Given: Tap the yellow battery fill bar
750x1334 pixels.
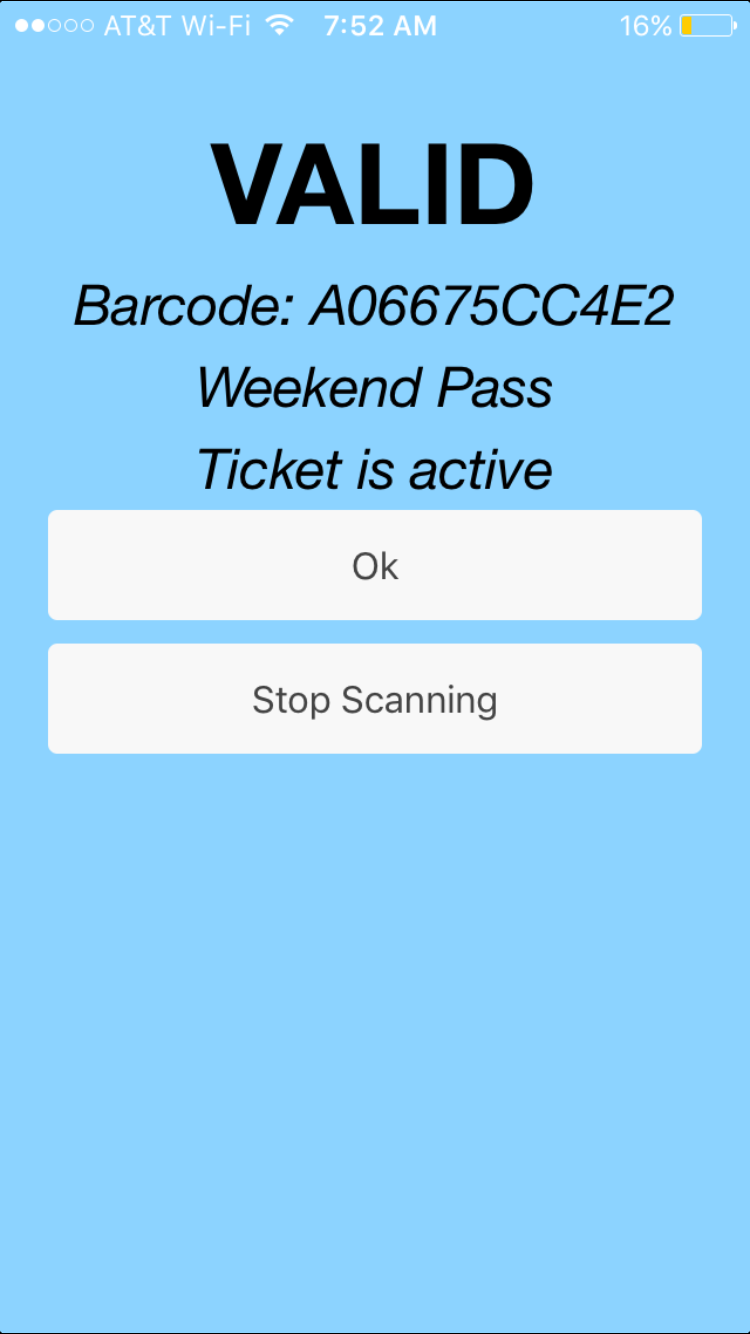Looking at the screenshot, I should tap(689, 27).
